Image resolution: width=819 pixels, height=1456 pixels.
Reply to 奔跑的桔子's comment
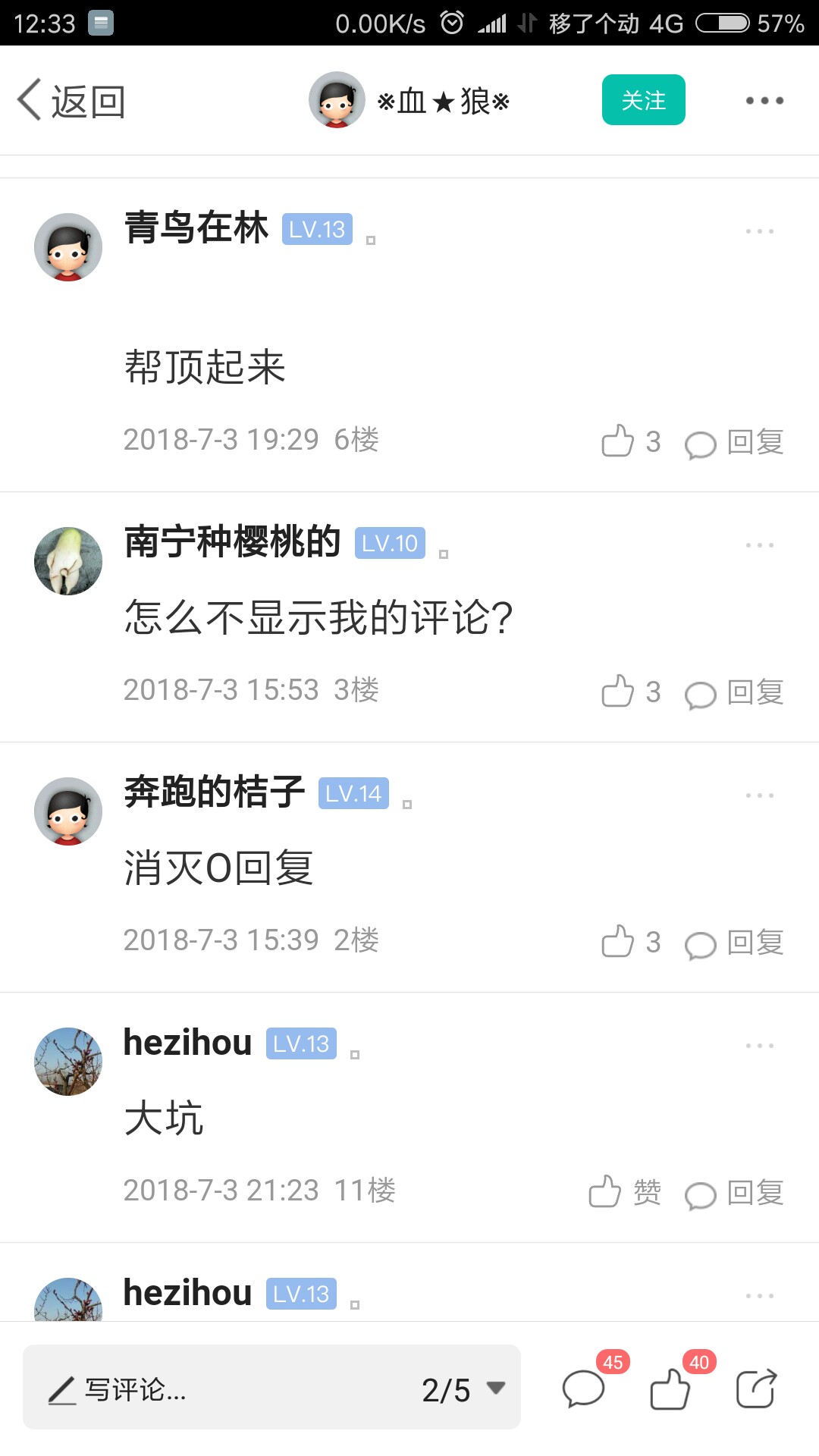[x=734, y=943]
